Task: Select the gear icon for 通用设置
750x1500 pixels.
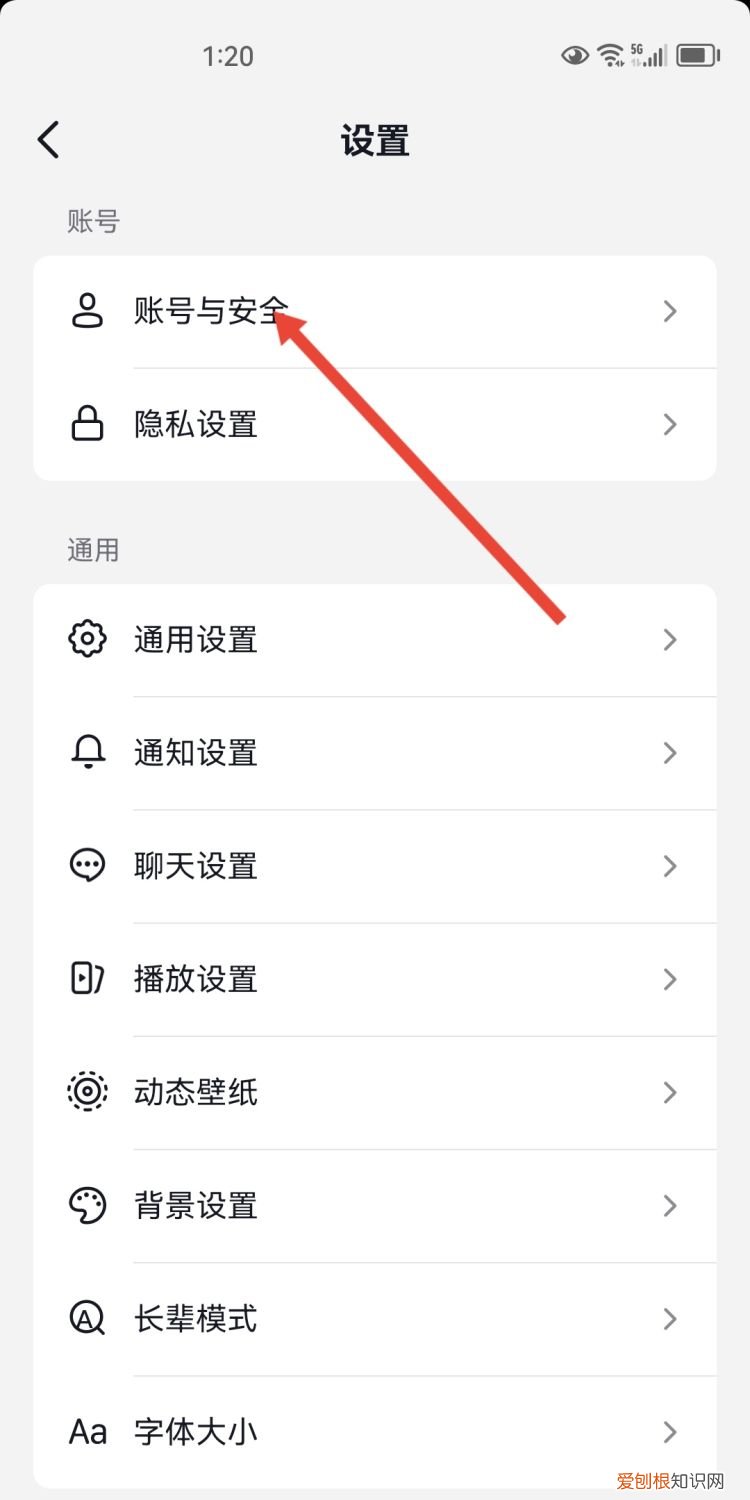Action: tap(88, 639)
